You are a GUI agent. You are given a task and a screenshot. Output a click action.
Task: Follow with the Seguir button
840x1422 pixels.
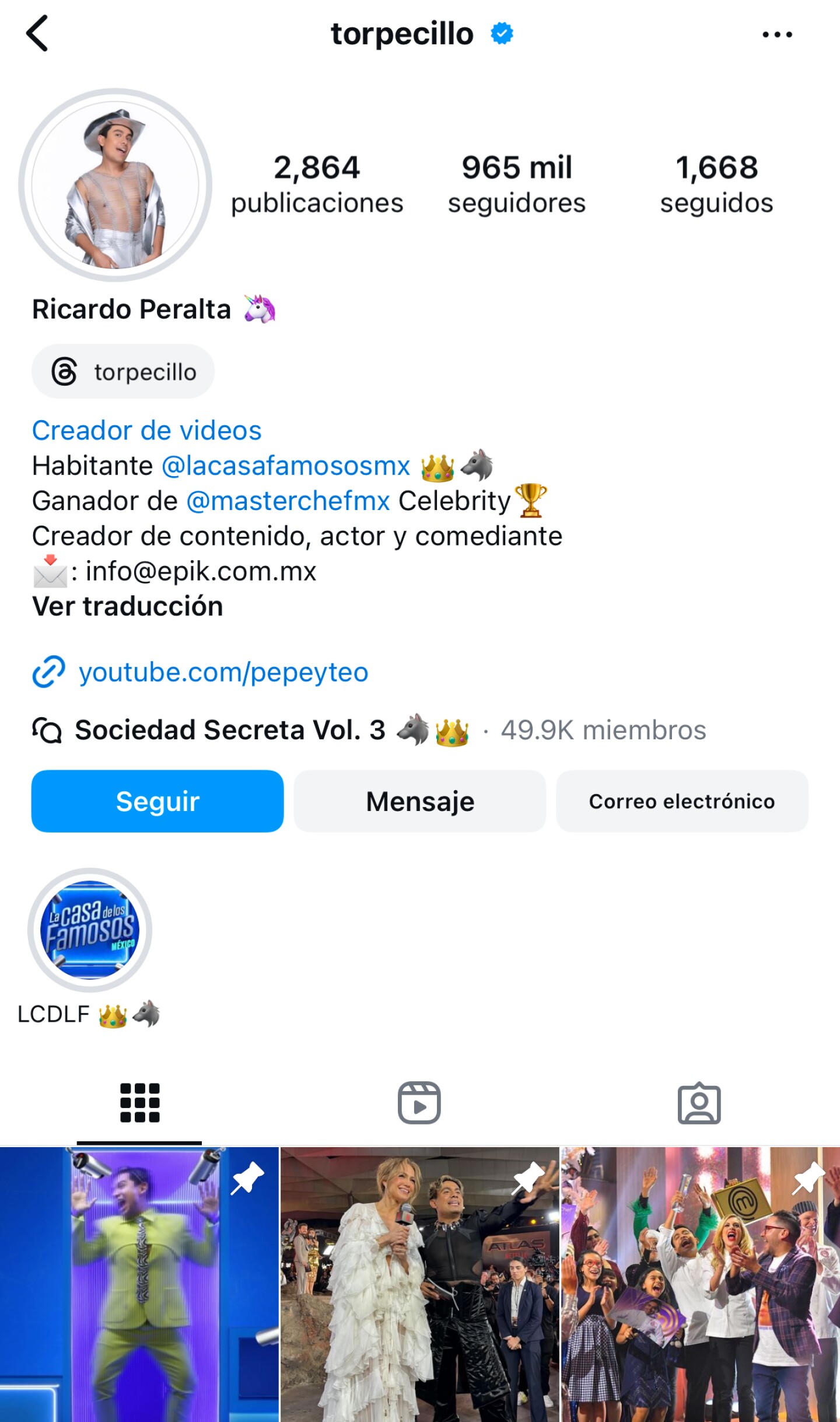[x=157, y=801]
